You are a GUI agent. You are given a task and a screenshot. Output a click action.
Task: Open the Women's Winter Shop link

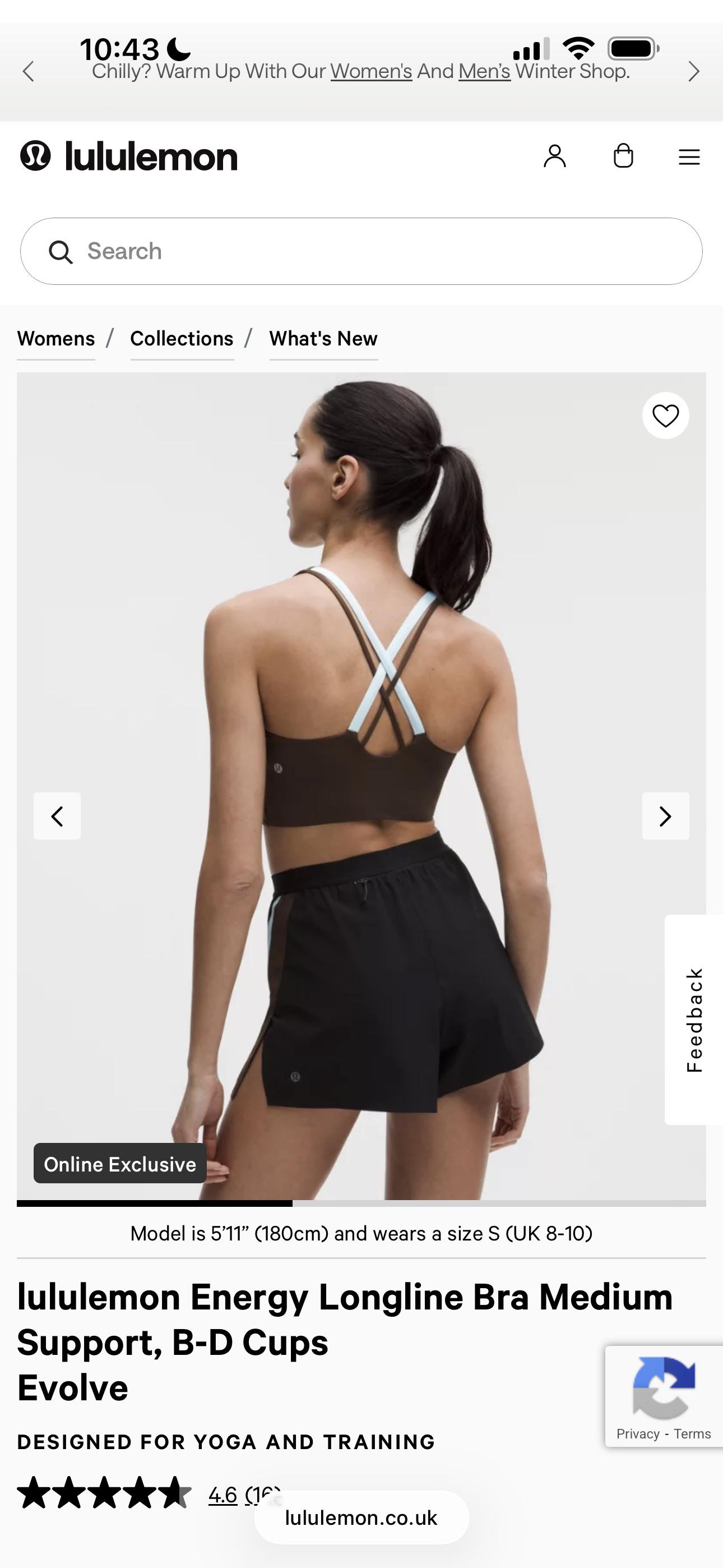pyautogui.click(x=371, y=72)
